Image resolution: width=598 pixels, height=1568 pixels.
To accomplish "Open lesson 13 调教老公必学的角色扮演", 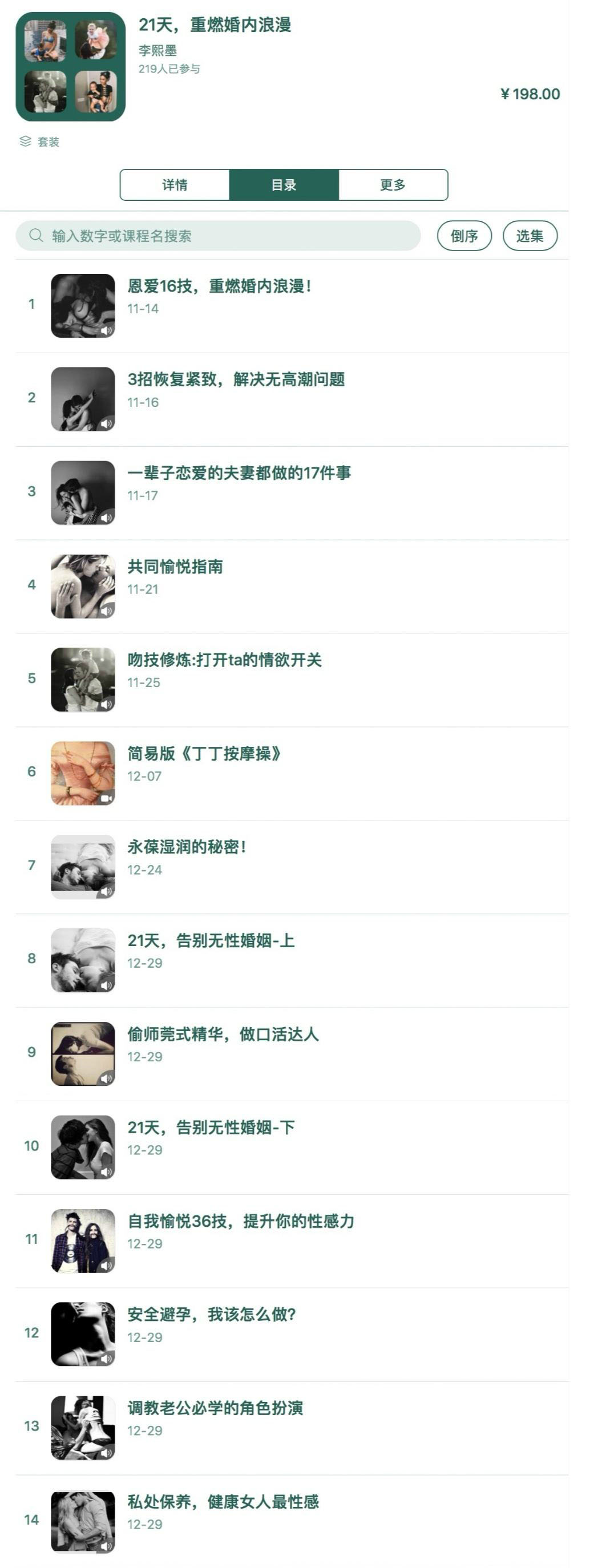I will (x=215, y=1409).
